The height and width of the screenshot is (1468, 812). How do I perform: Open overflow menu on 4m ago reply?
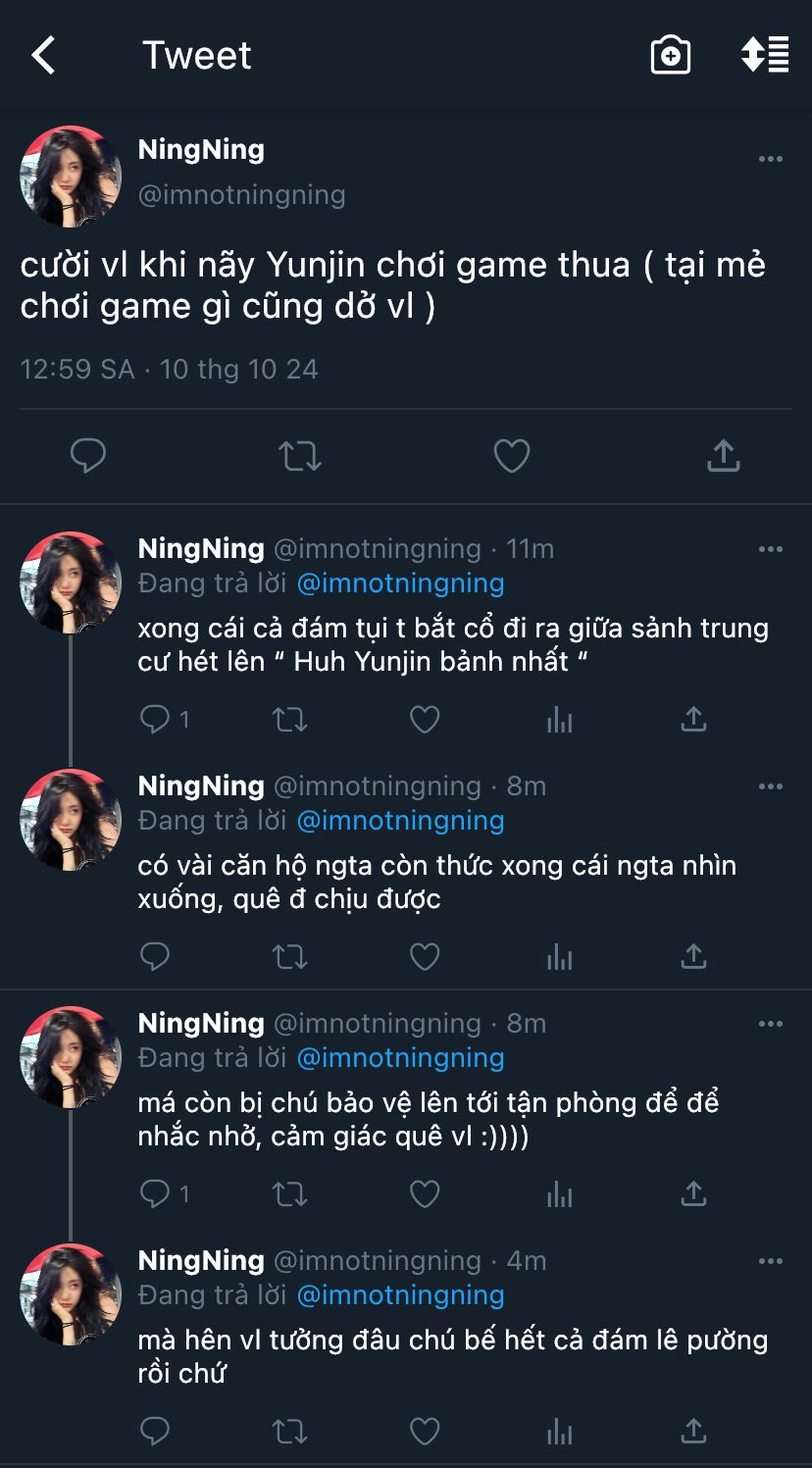click(771, 1261)
